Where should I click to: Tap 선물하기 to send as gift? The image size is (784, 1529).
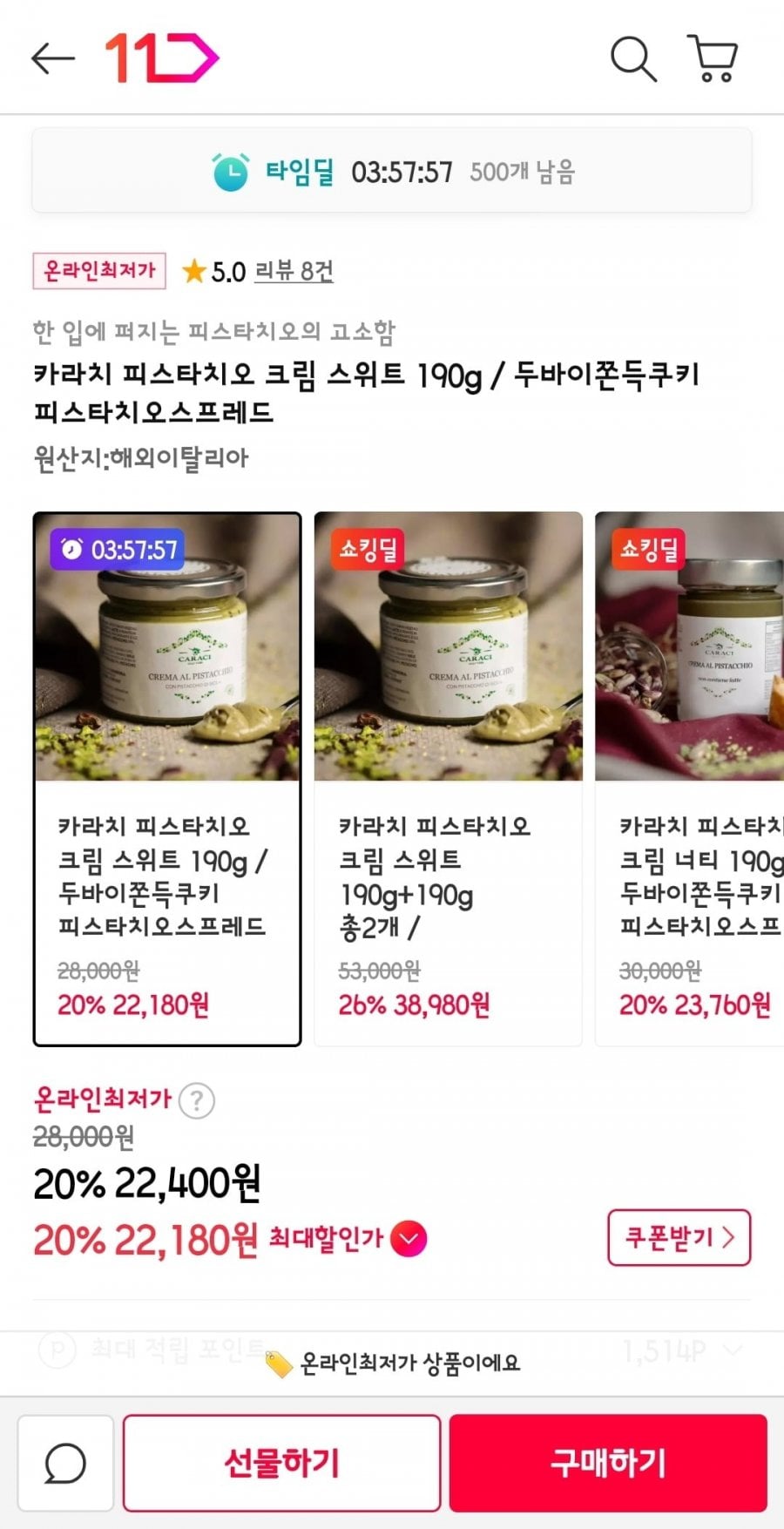281,1463
